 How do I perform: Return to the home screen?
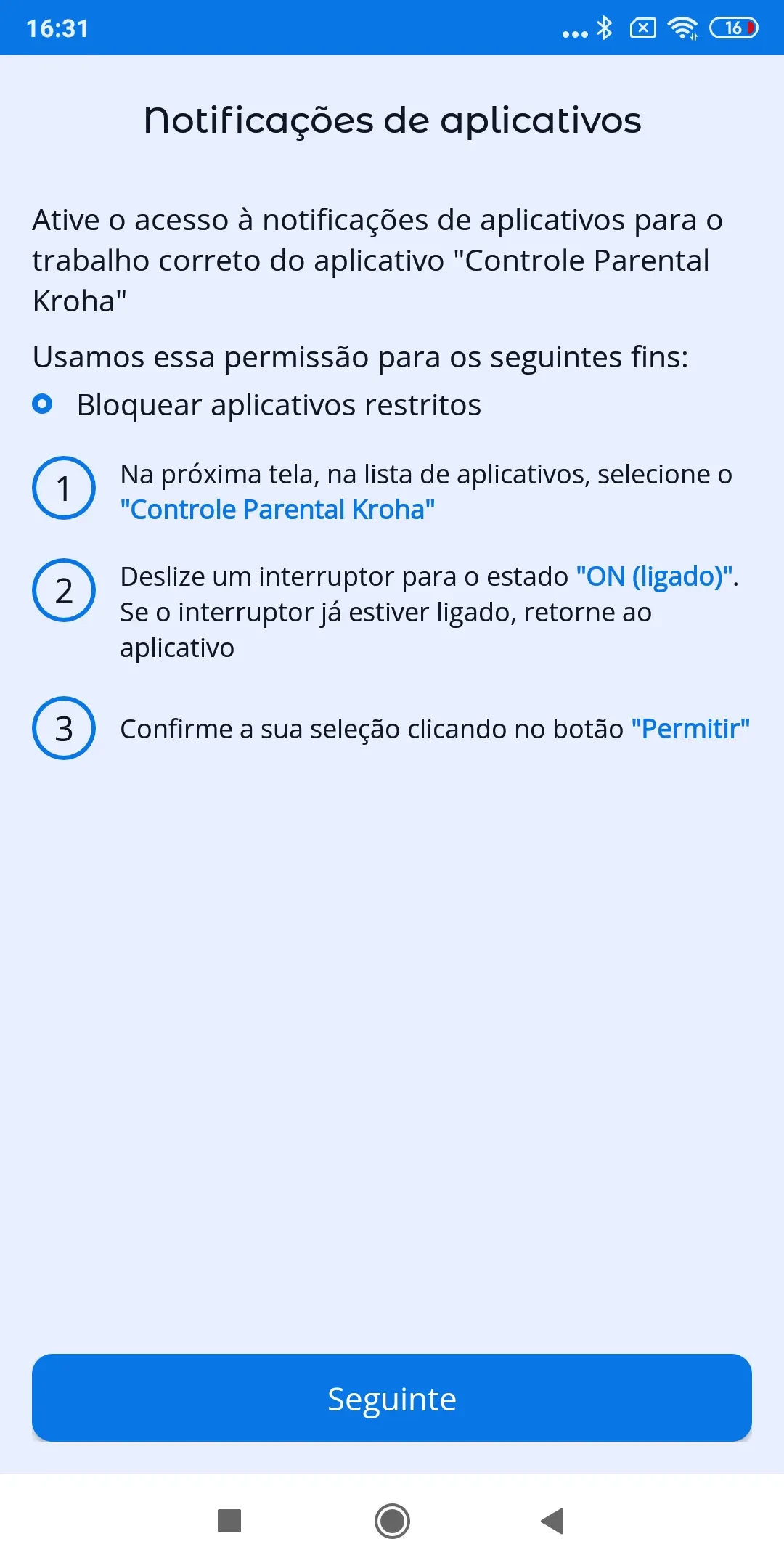[392, 1521]
